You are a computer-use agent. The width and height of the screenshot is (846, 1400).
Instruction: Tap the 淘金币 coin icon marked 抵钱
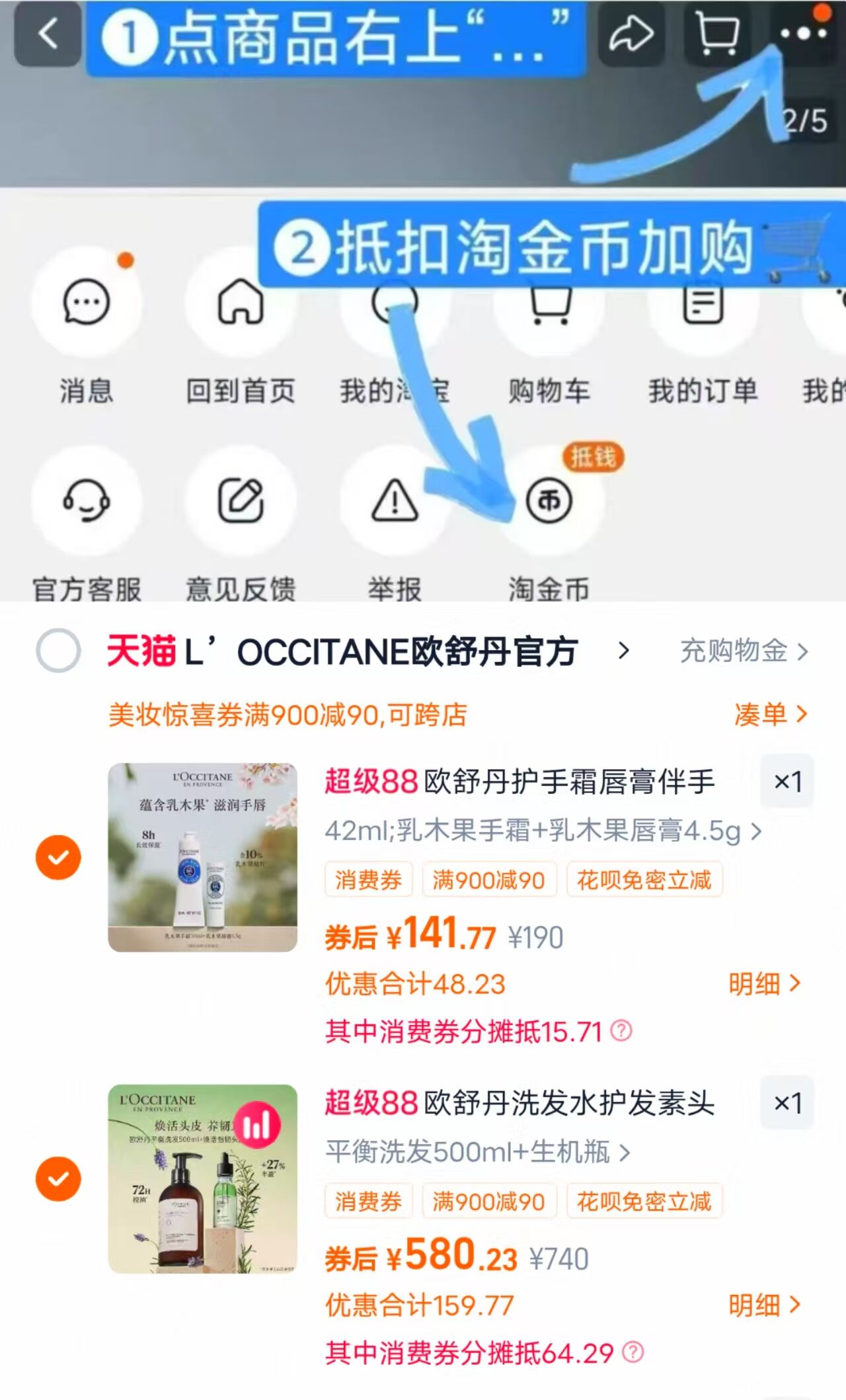pyautogui.click(x=547, y=501)
